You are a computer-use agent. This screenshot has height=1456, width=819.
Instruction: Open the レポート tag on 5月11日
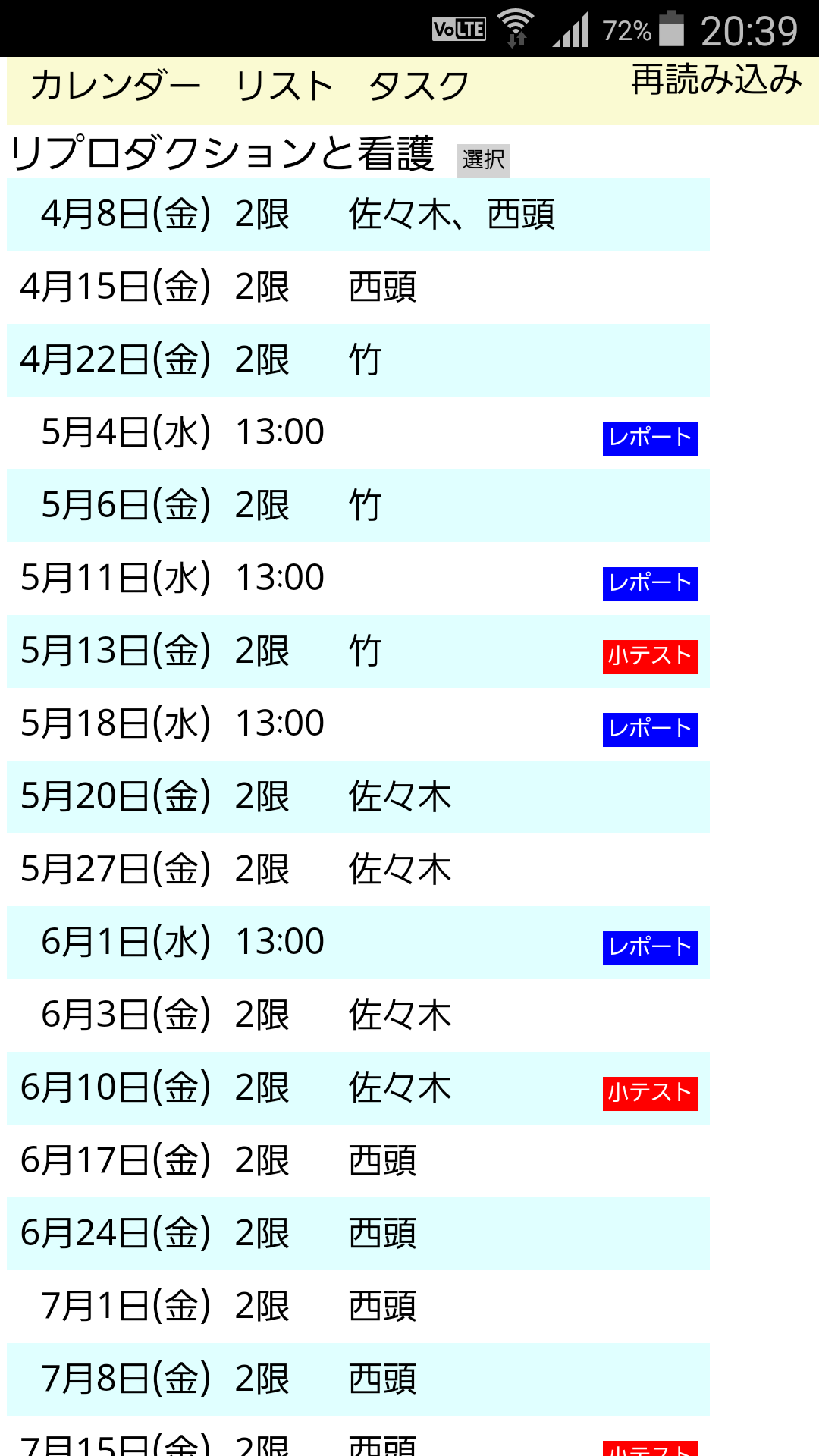pos(650,584)
